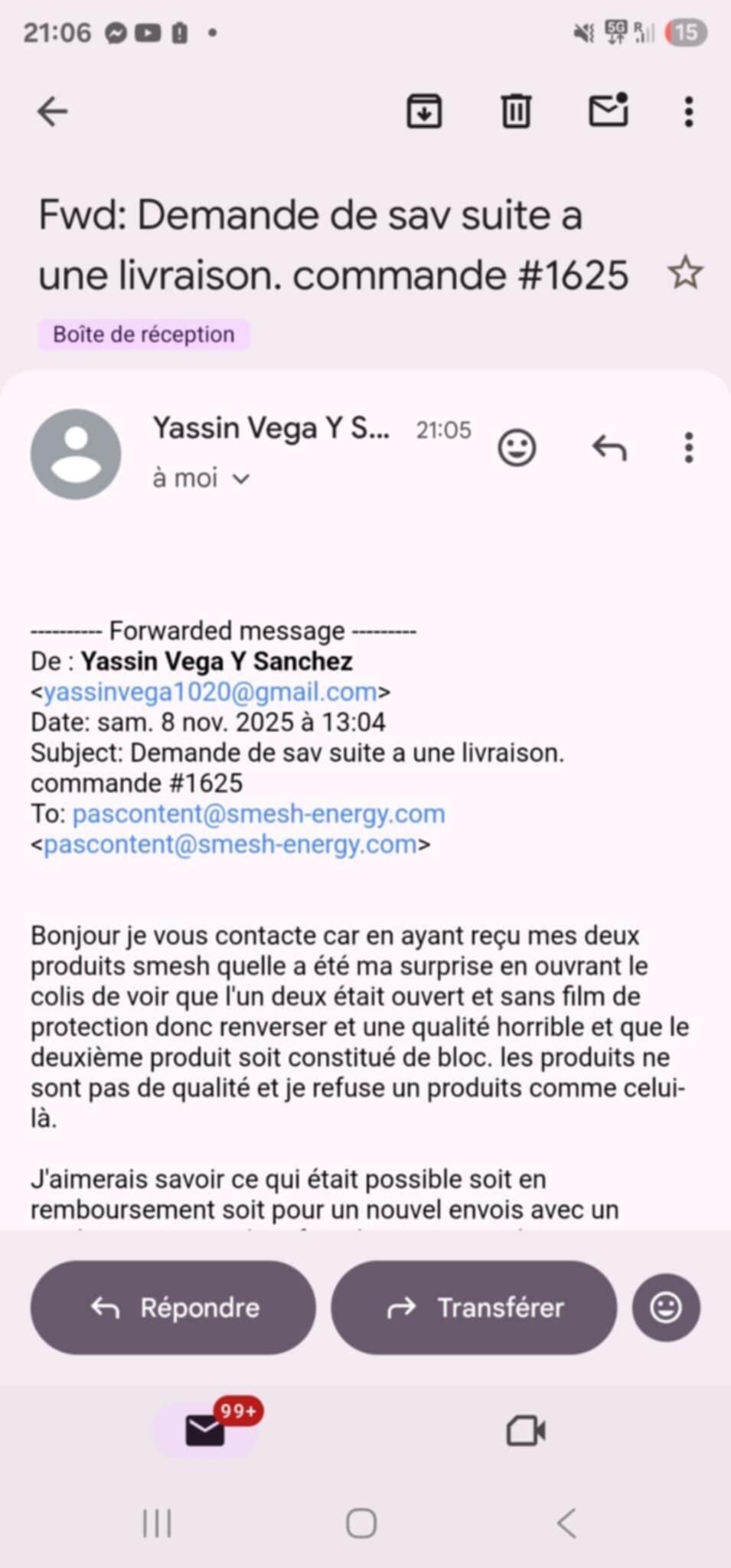Open the top app bar overflow menu
Image resolution: width=731 pixels, height=1568 pixels.
point(689,112)
